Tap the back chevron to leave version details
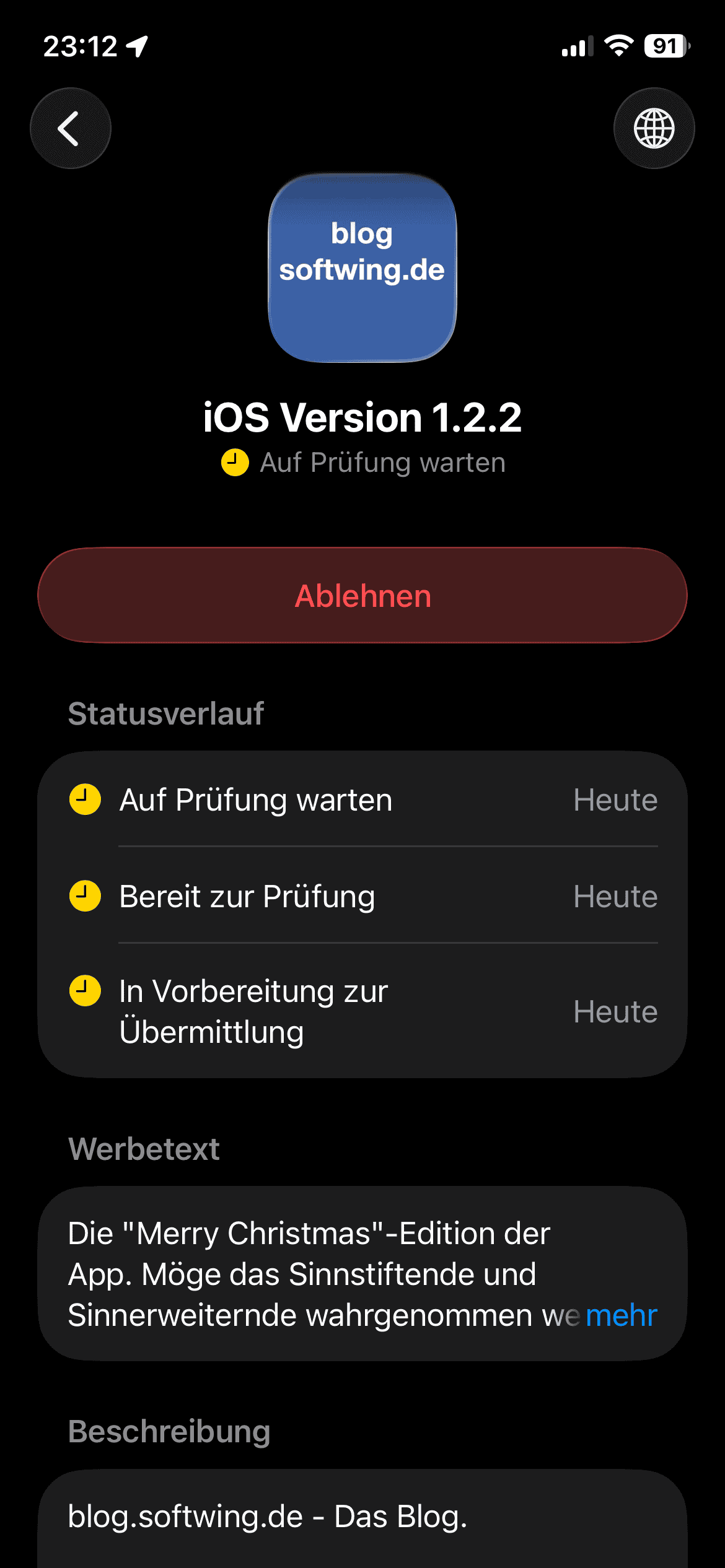The image size is (725, 1568). click(x=71, y=128)
